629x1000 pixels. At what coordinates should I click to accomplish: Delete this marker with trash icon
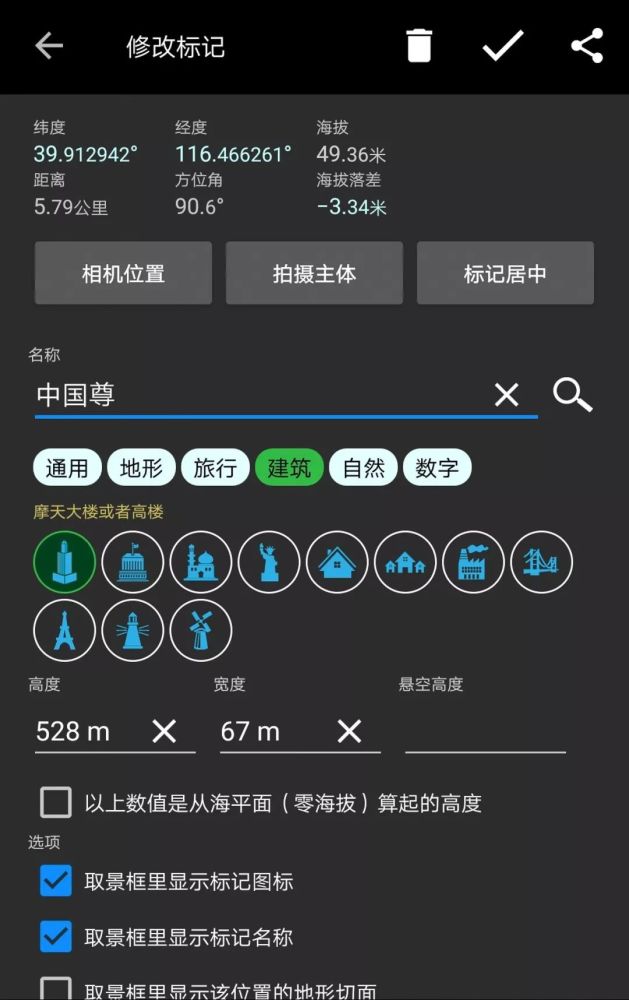419,46
